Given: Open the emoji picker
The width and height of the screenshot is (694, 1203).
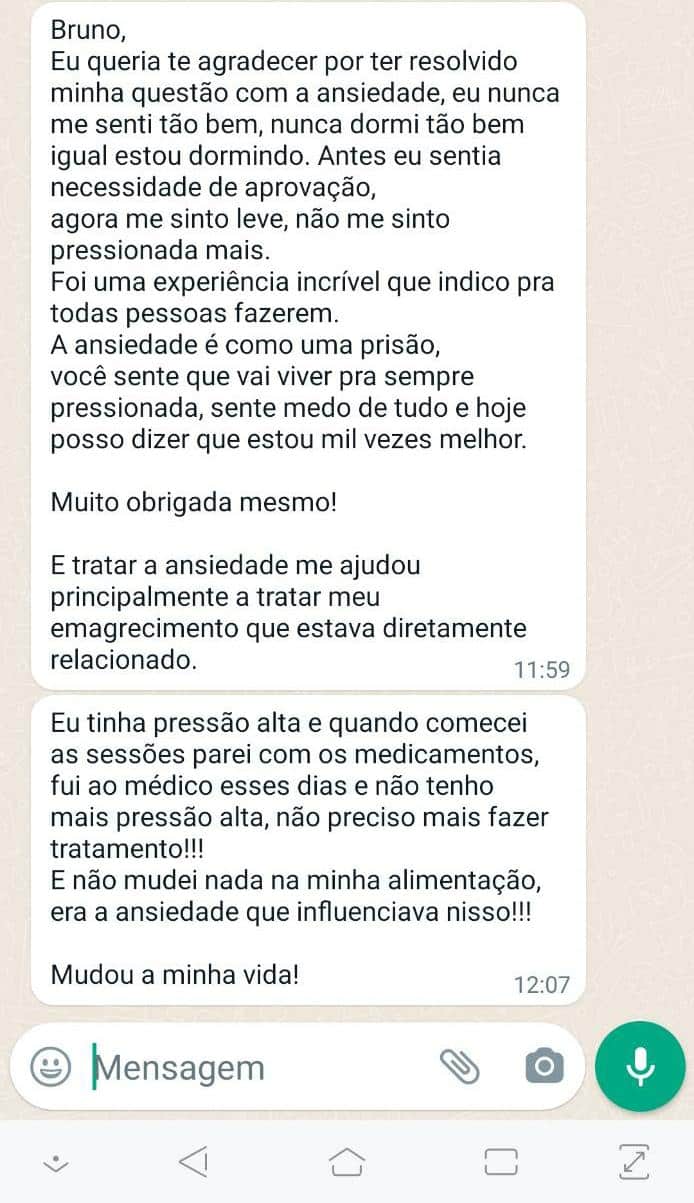Looking at the screenshot, I should pos(50,1067).
